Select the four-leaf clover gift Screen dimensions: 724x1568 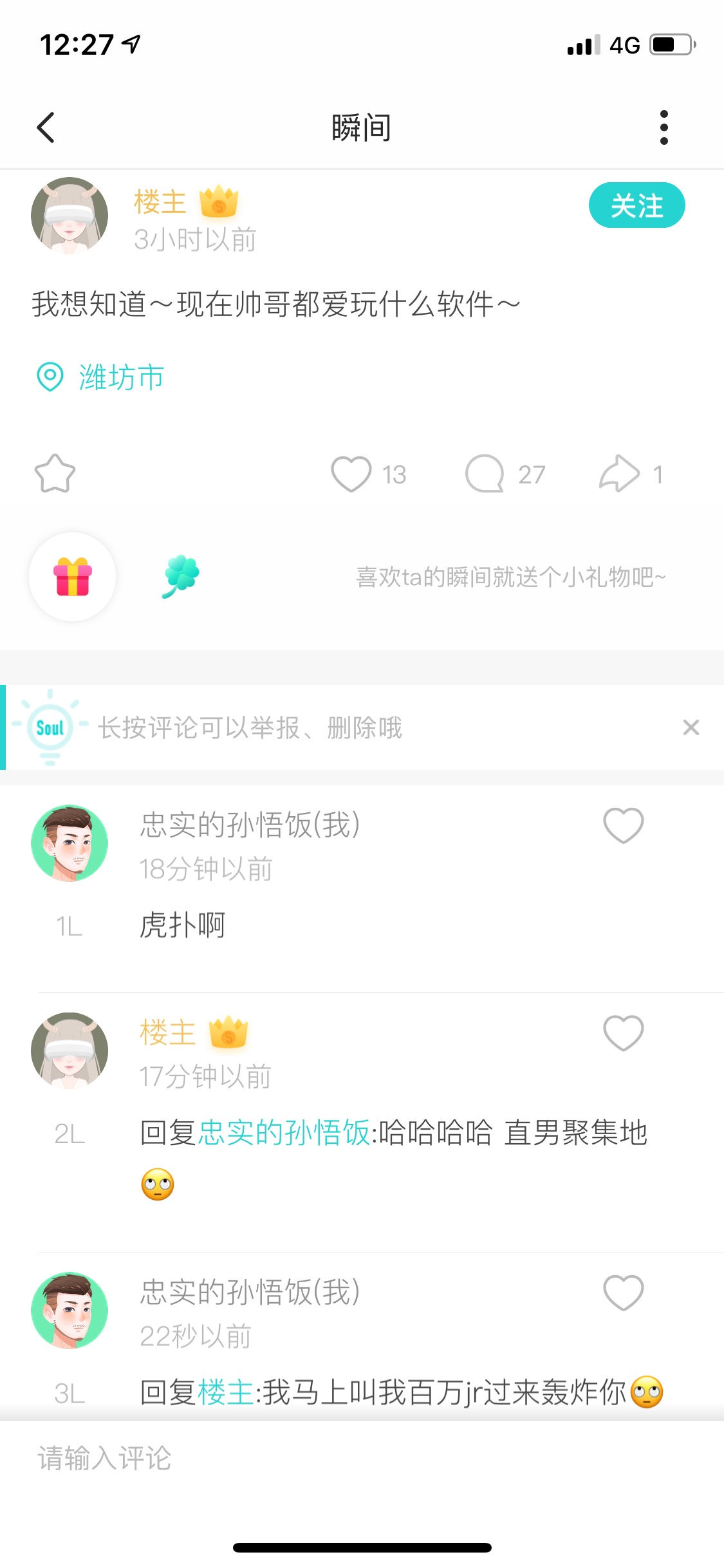pyautogui.click(x=181, y=576)
